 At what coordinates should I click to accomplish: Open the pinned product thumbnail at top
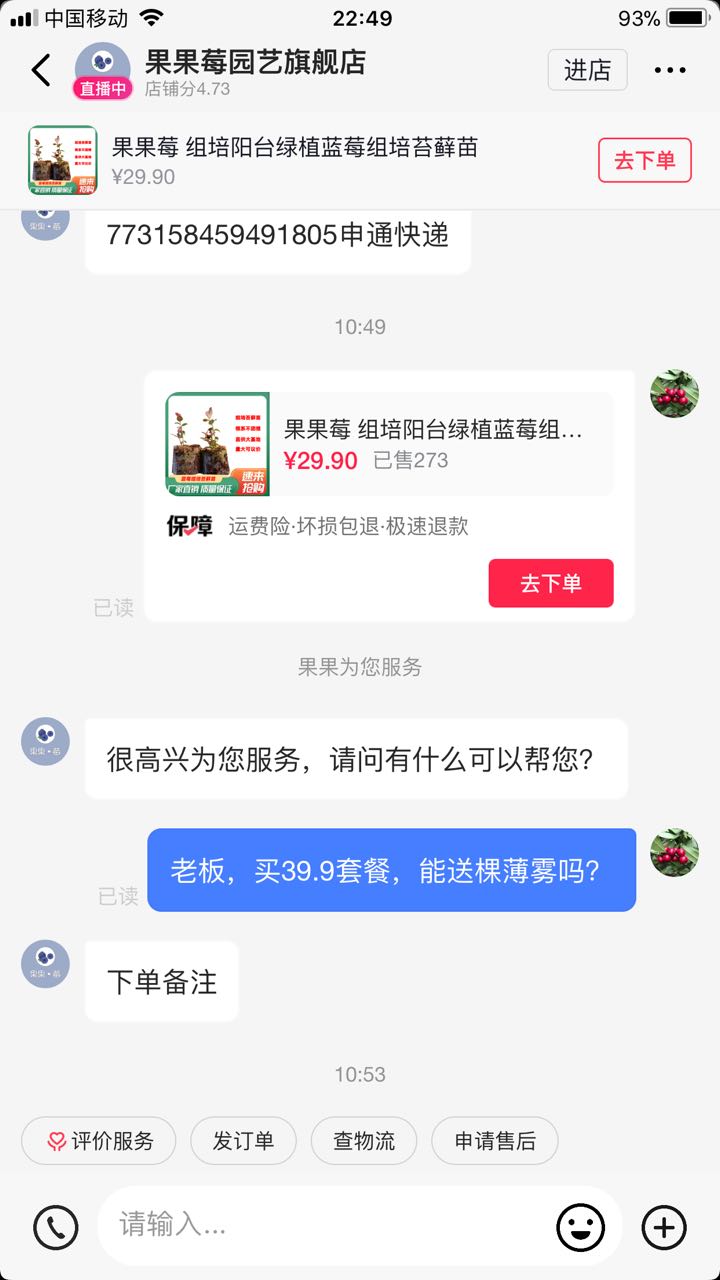click(63, 160)
